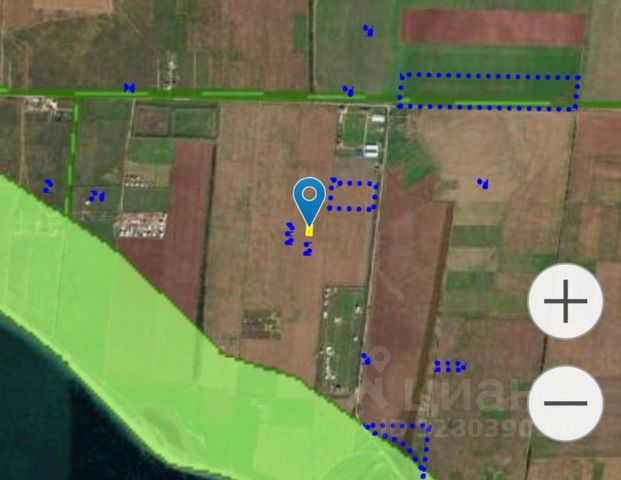Image resolution: width=621 pixels, height=480 pixels.
Task: Zoom out with the minus button
Action: (565, 403)
